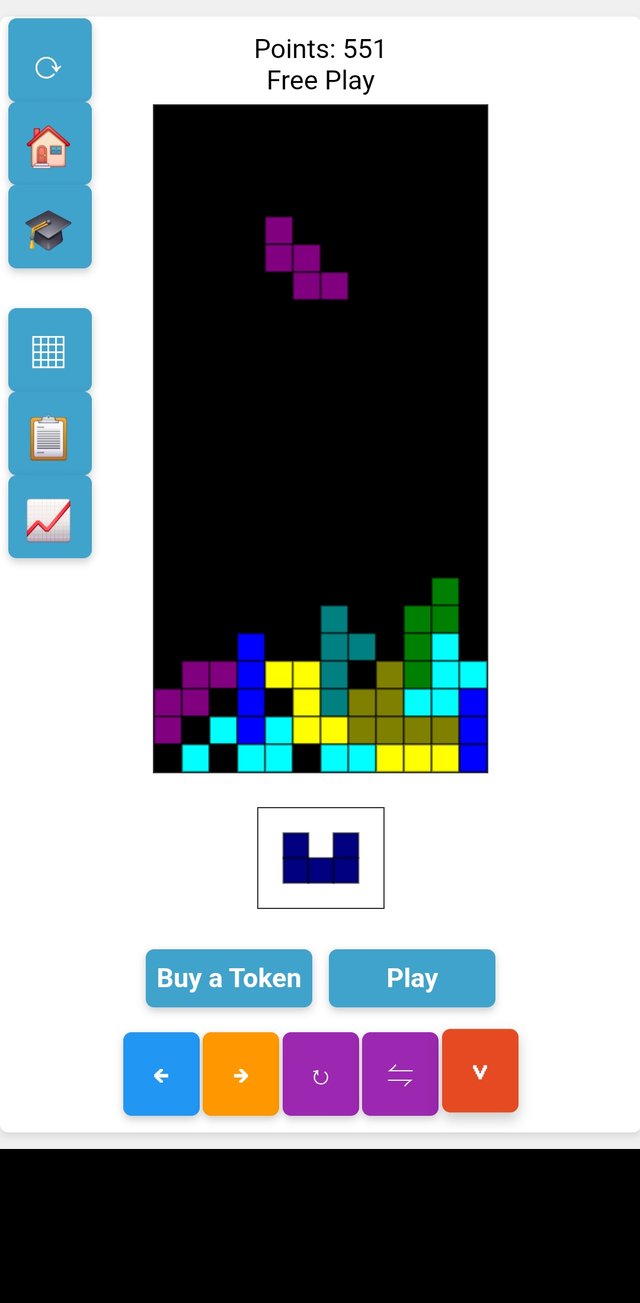Start the game with Play

click(412, 978)
